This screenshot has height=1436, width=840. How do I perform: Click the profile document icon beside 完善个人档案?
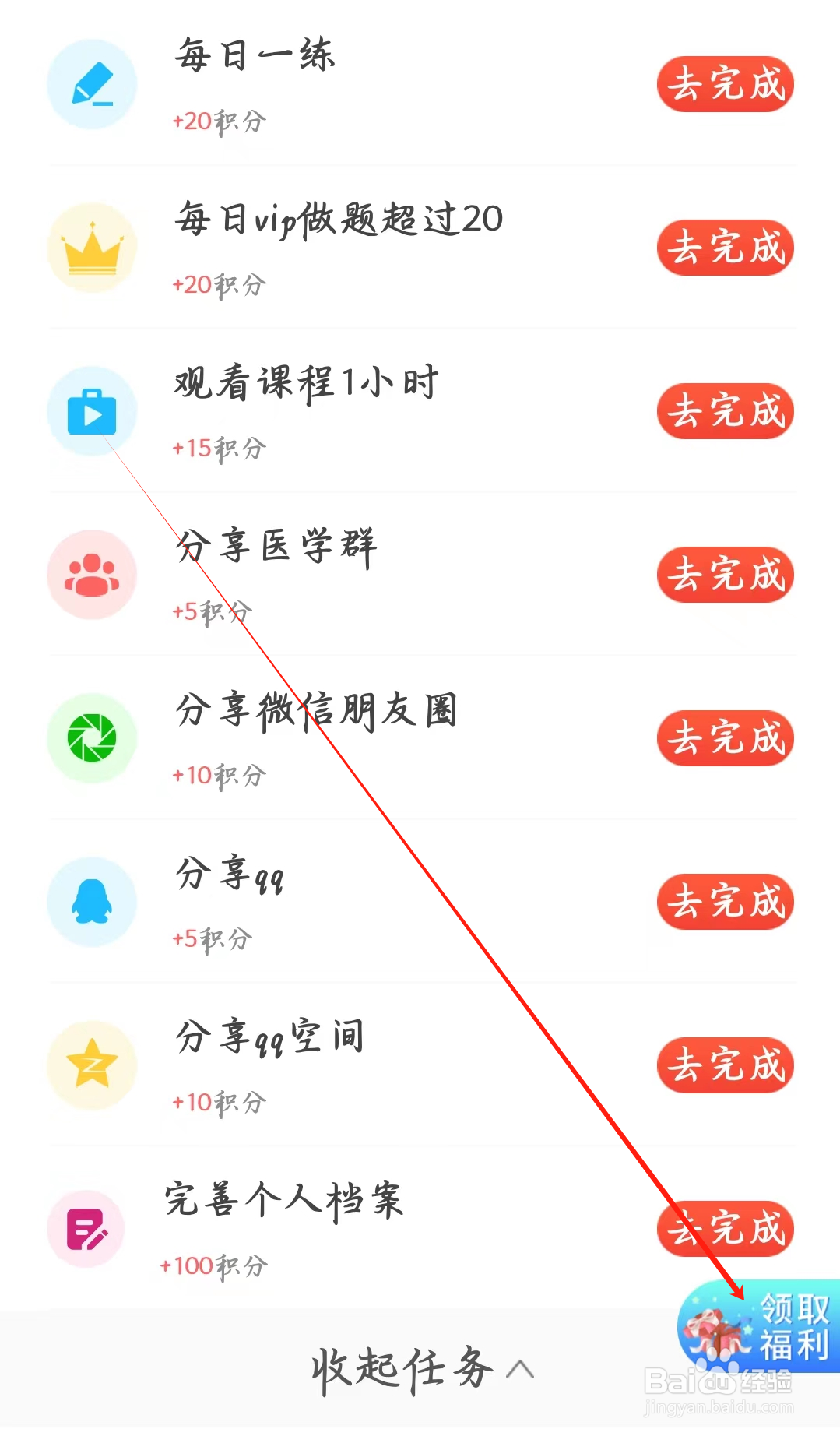[x=85, y=1227]
